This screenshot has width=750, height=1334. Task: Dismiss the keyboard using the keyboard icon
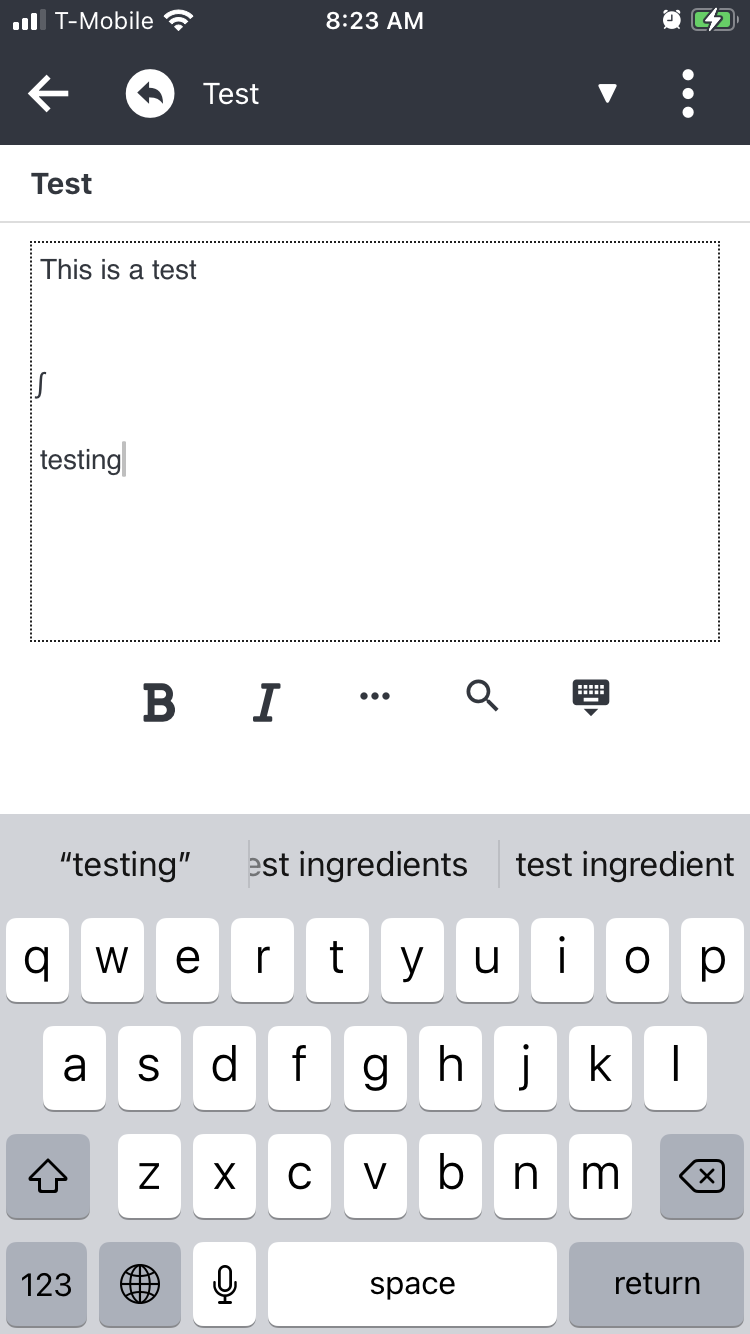click(x=590, y=696)
